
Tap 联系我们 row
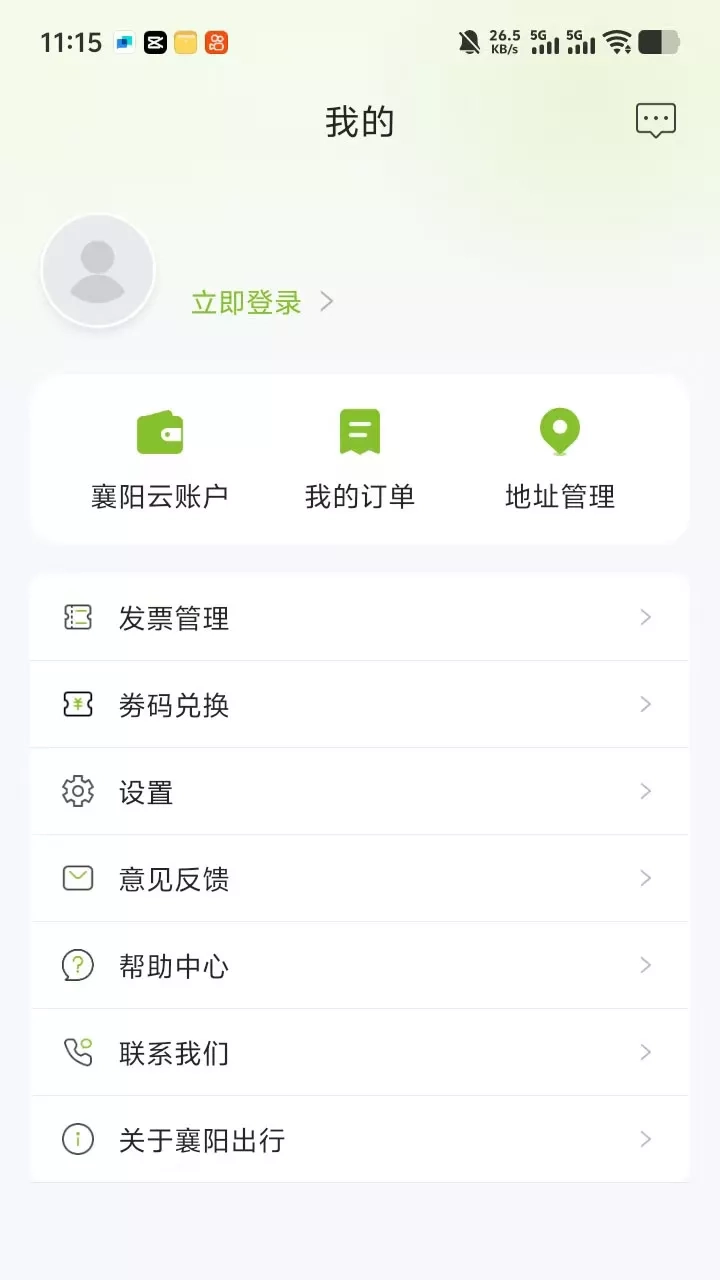(360, 1053)
